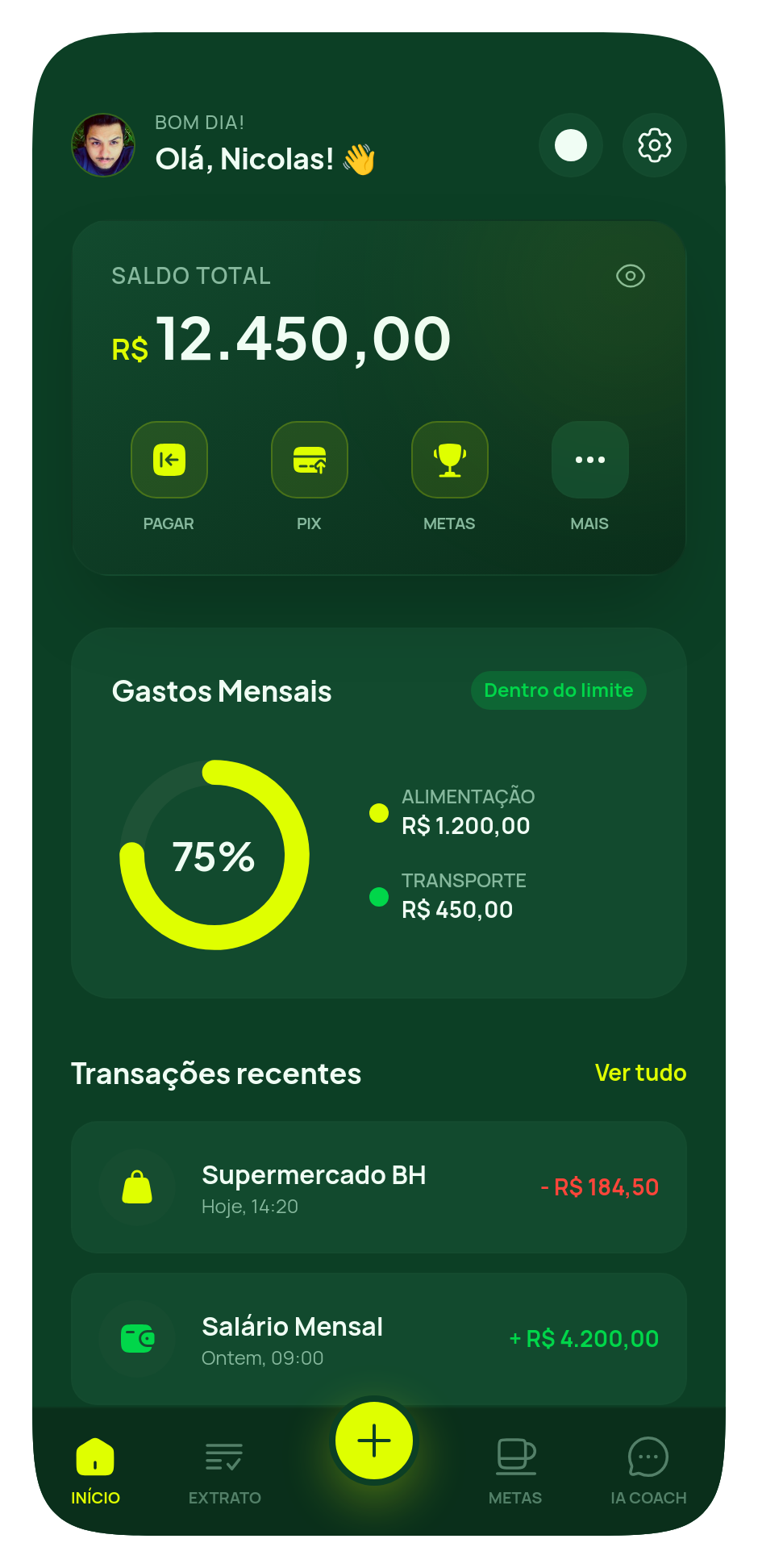
Task: Toggle balance visibility with the eye icon
Action: (631, 275)
